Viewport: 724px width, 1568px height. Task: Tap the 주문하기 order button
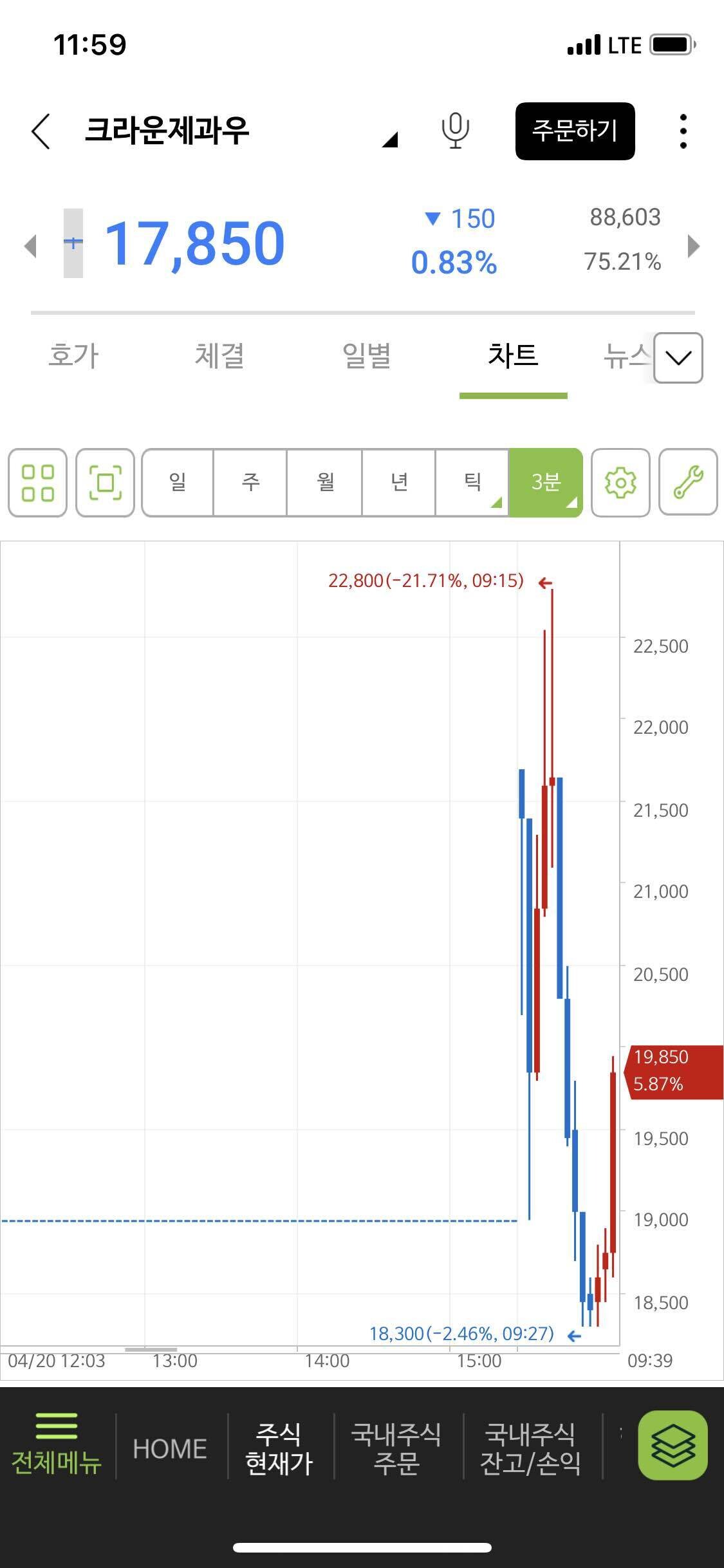point(575,131)
